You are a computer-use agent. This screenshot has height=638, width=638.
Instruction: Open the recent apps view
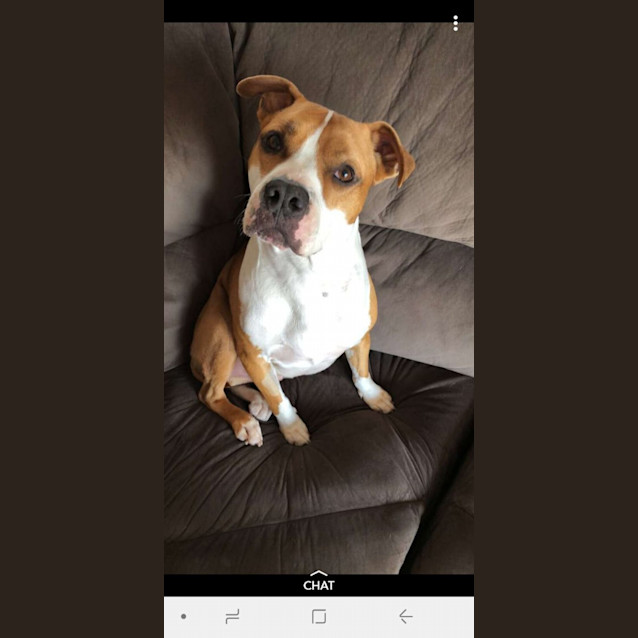pyautogui.click(x=233, y=617)
